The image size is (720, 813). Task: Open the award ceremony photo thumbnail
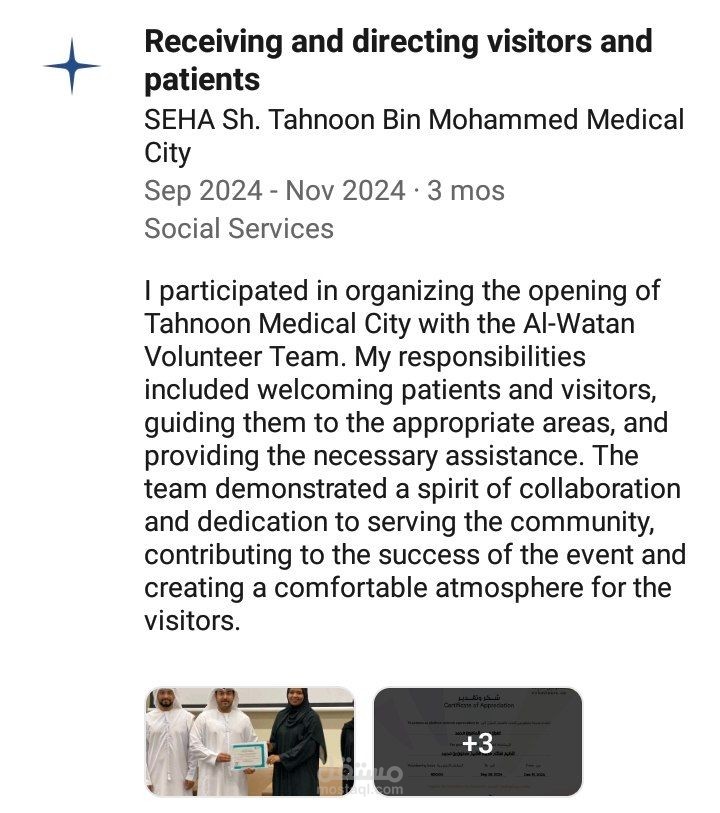[x=250, y=741]
